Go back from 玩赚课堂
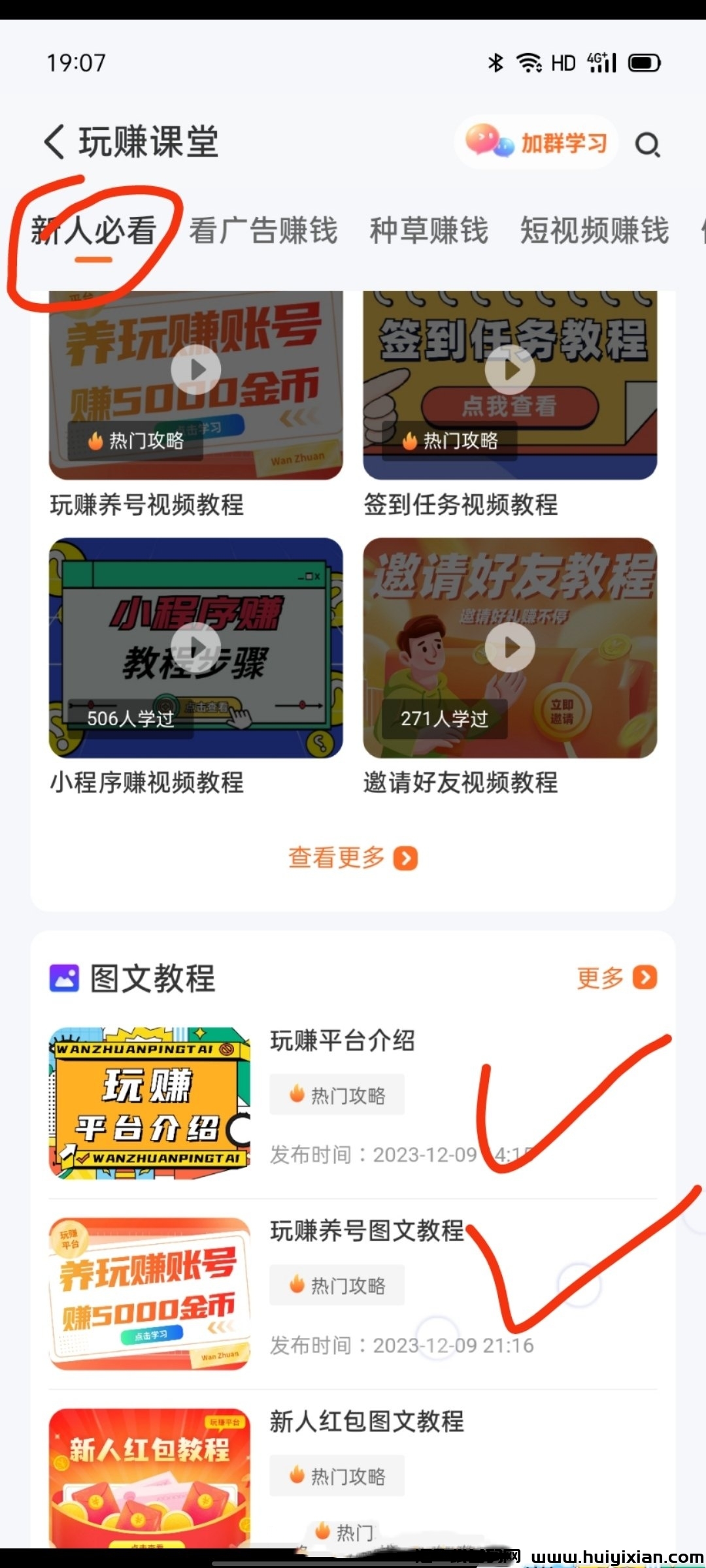706x1568 pixels. 55,142
